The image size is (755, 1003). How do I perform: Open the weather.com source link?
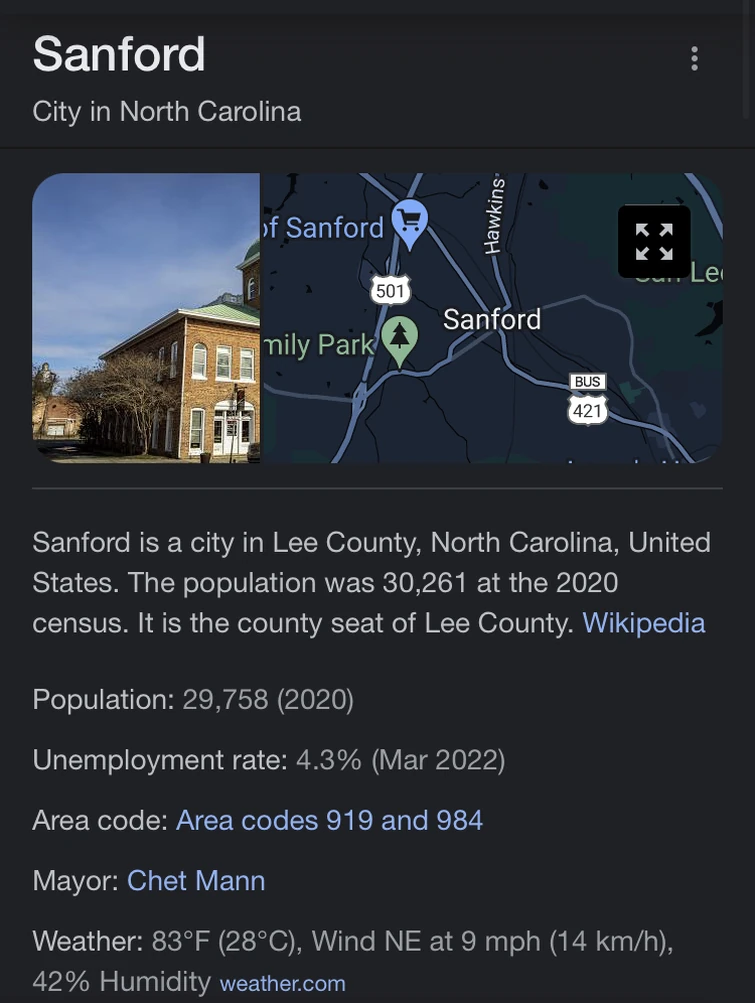click(282, 984)
